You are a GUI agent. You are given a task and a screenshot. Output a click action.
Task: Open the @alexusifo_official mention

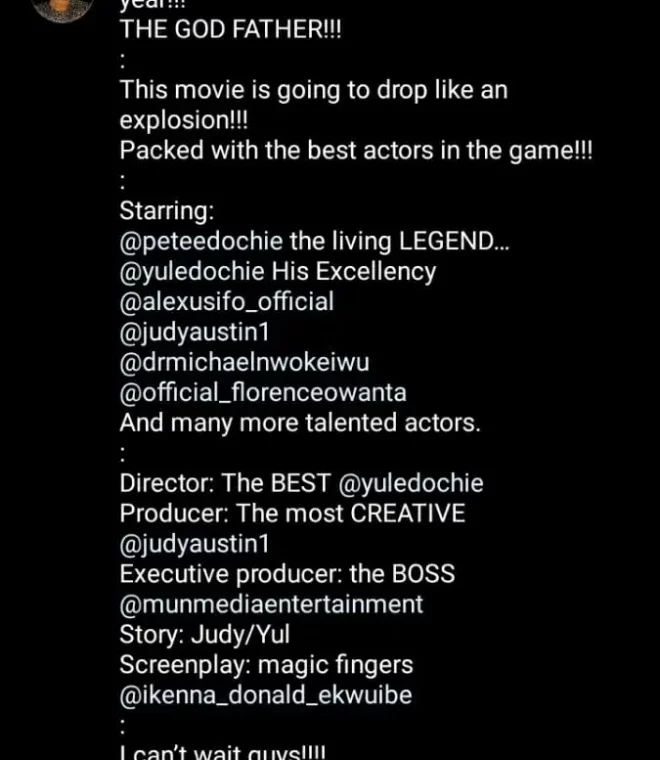pyautogui.click(x=226, y=301)
